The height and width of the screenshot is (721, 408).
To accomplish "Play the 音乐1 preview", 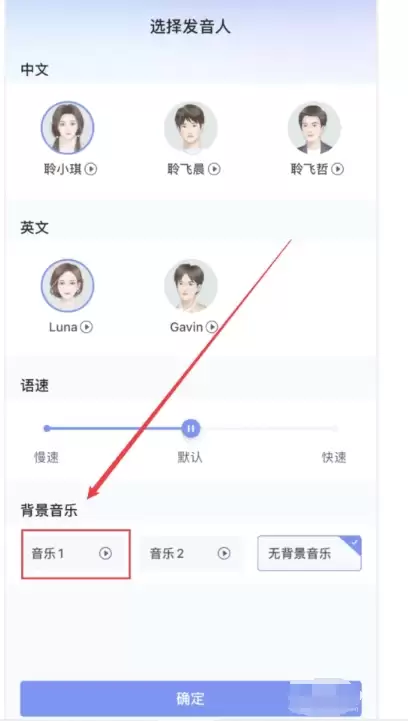I will (106, 554).
